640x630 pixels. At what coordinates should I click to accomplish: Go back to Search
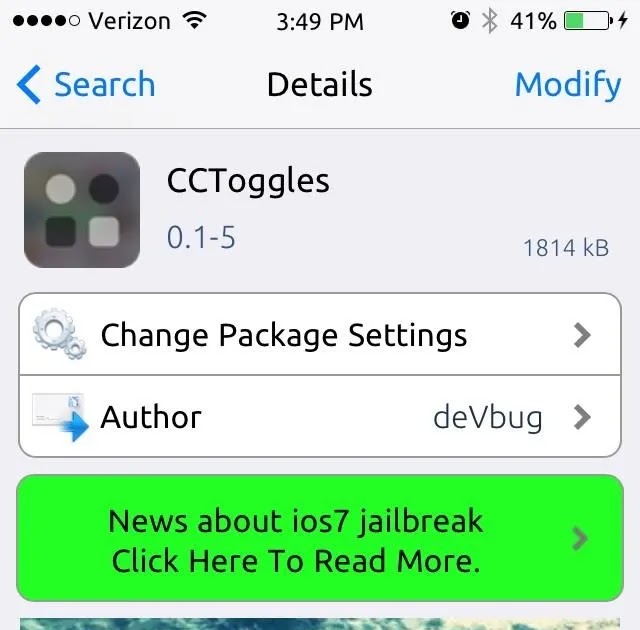86,85
